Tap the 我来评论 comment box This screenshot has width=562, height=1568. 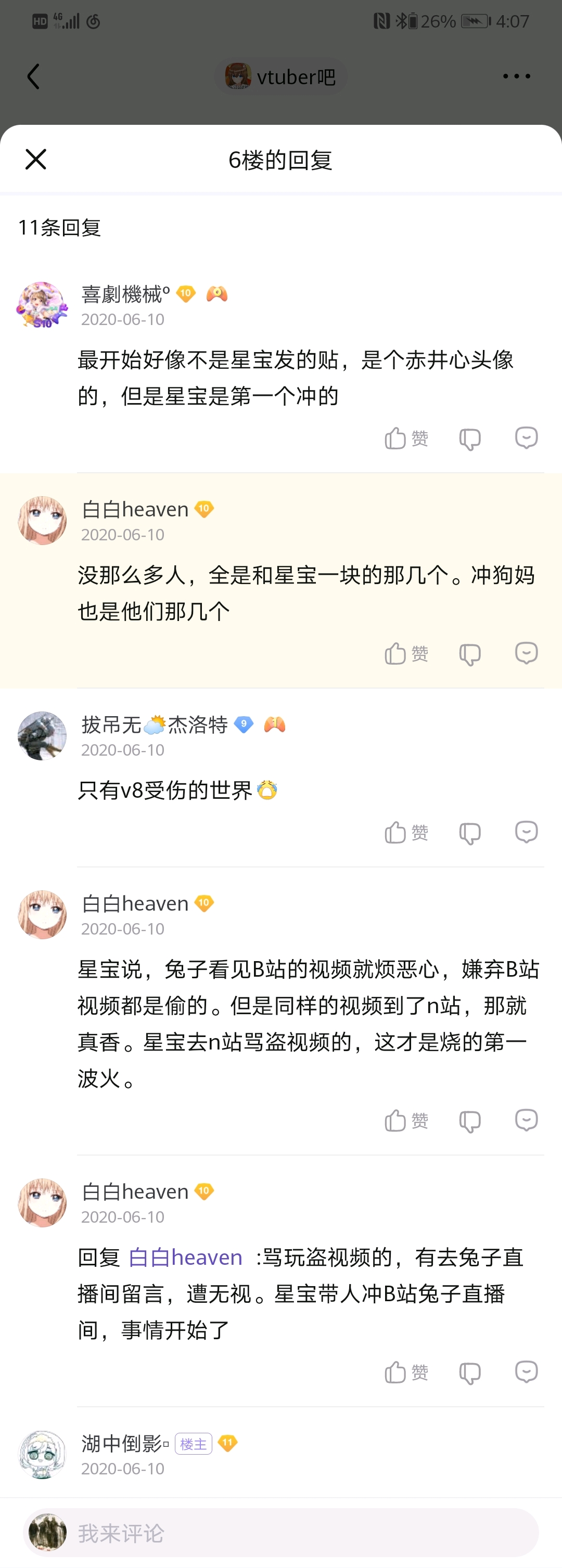(x=304, y=1533)
